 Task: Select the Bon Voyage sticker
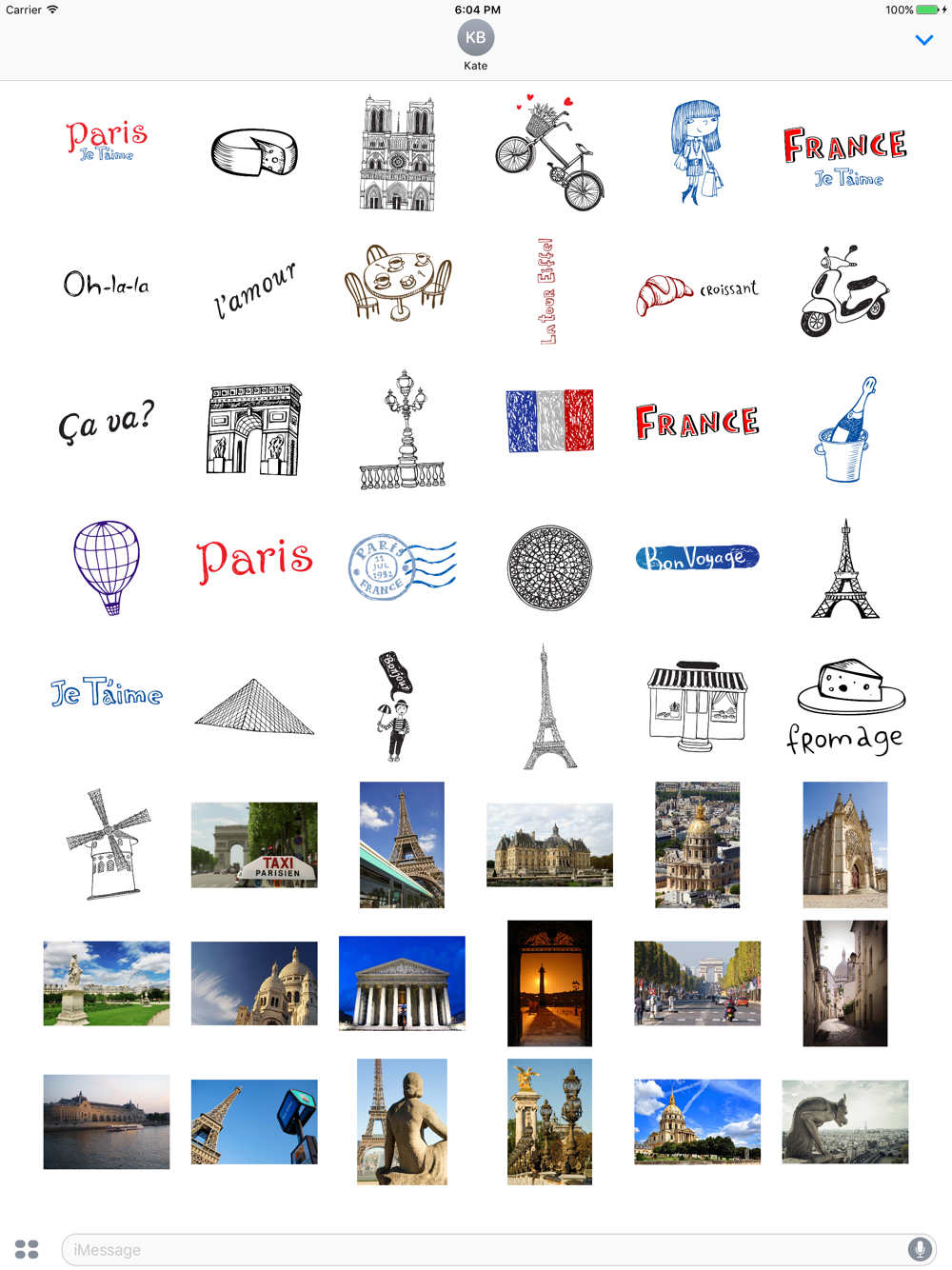click(x=698, y=558)
